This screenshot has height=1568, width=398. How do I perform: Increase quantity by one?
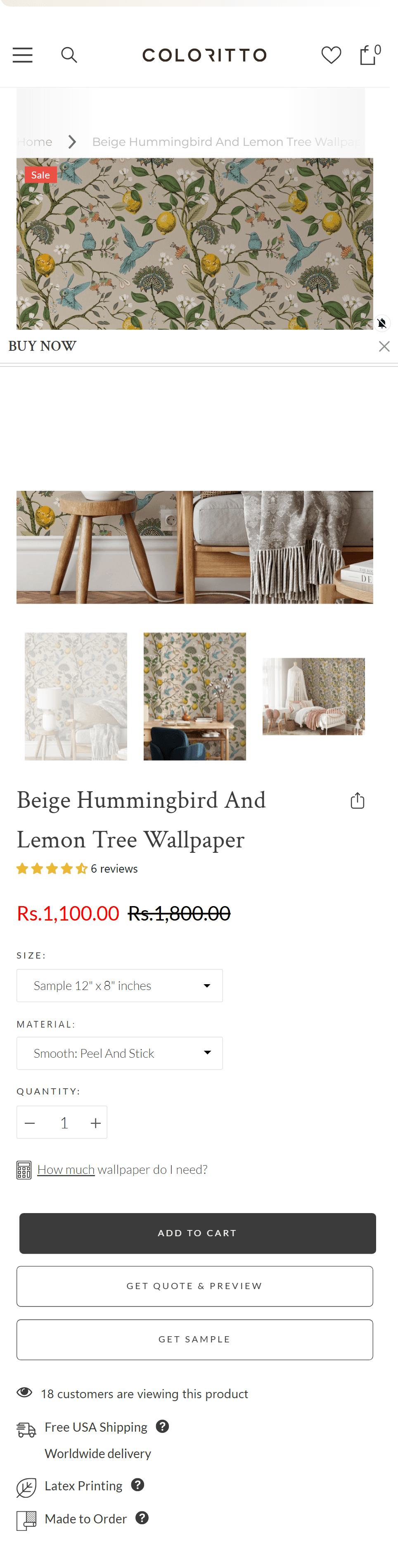(95, 1123)
